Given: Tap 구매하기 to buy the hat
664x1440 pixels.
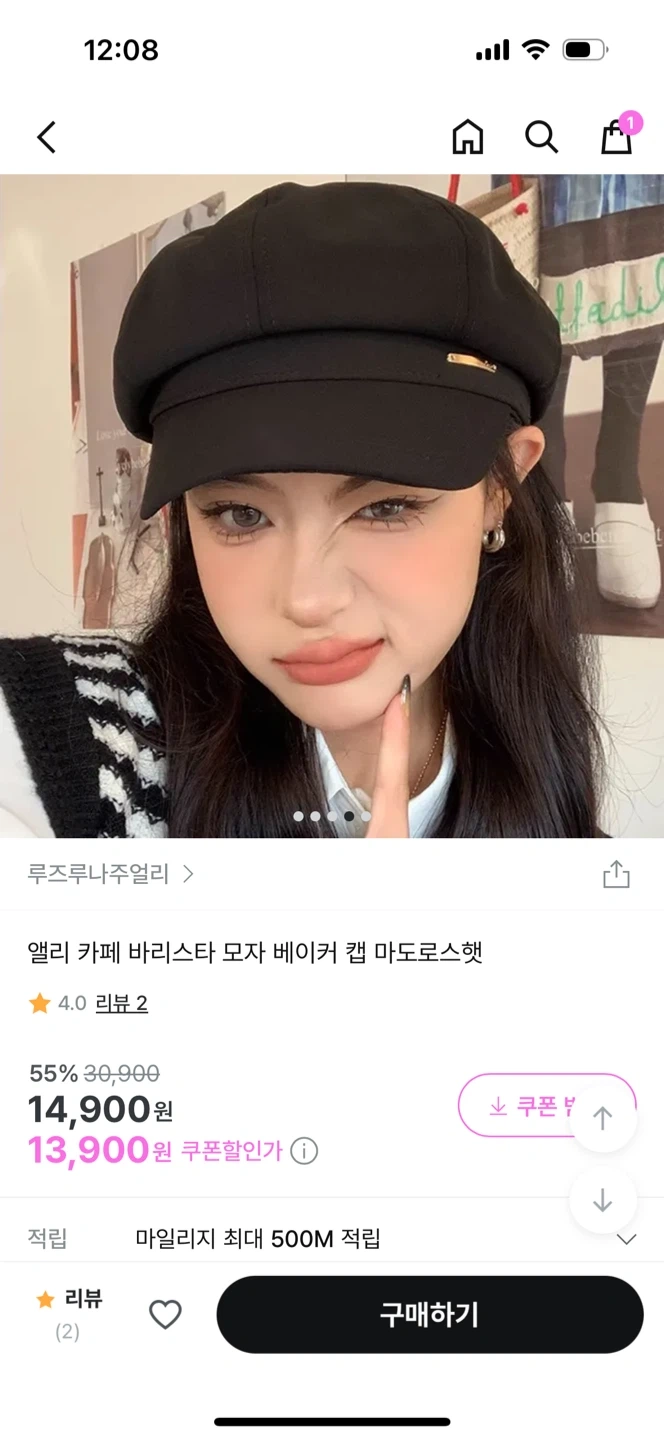Looking at the screenshot, I should tap(429, 1314).
